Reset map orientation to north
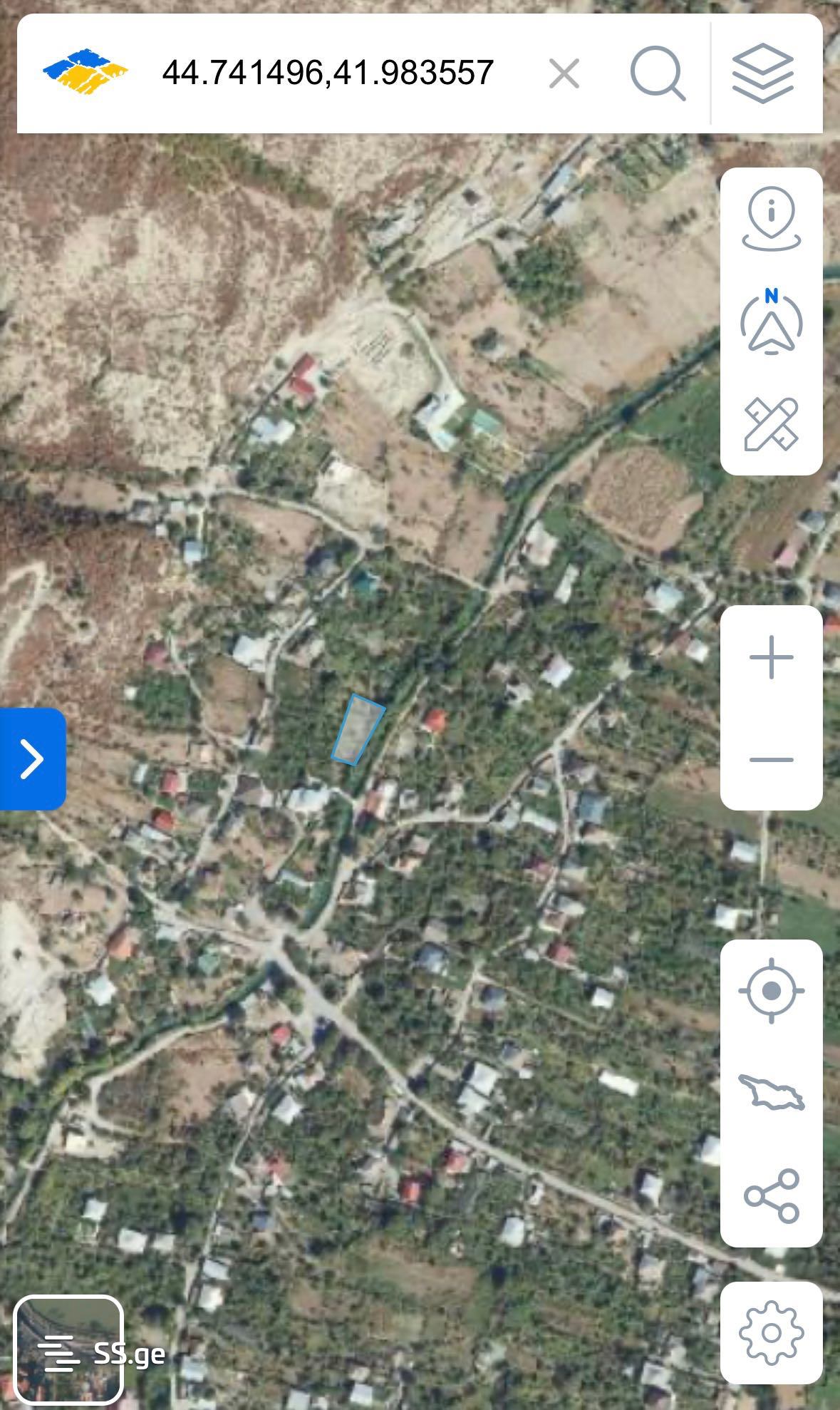Image resolution: width=840 pixels, height=1410 pixels. click(772, 321)
